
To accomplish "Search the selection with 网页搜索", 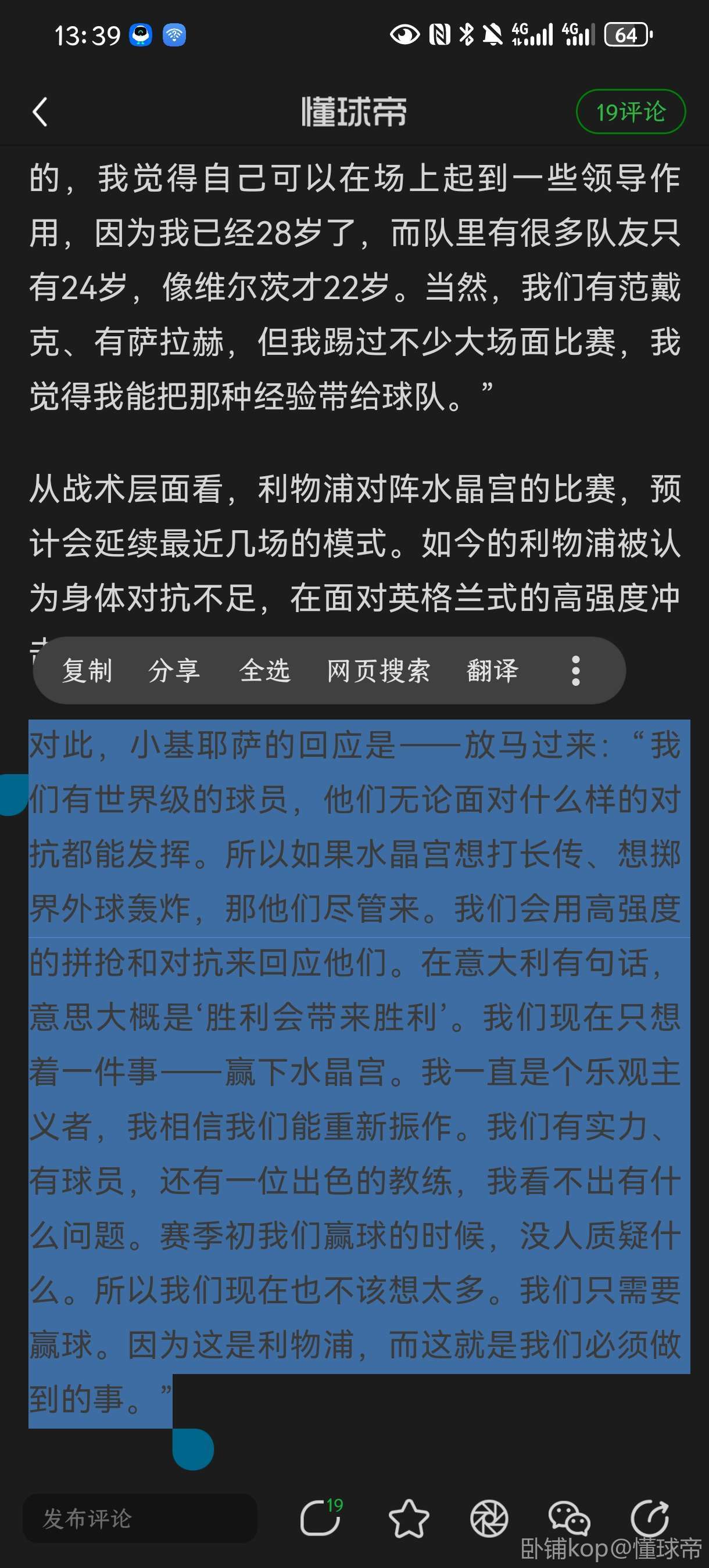I will coord(378,671).
